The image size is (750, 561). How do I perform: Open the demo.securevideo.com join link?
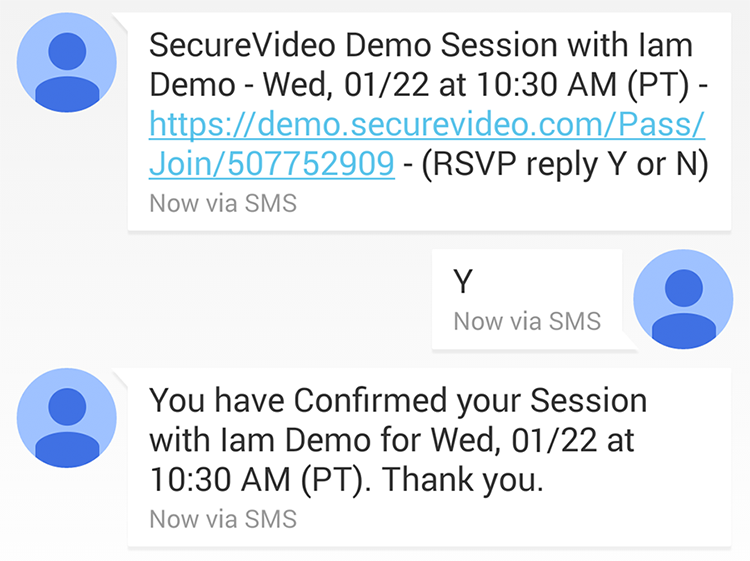[427, 126]
